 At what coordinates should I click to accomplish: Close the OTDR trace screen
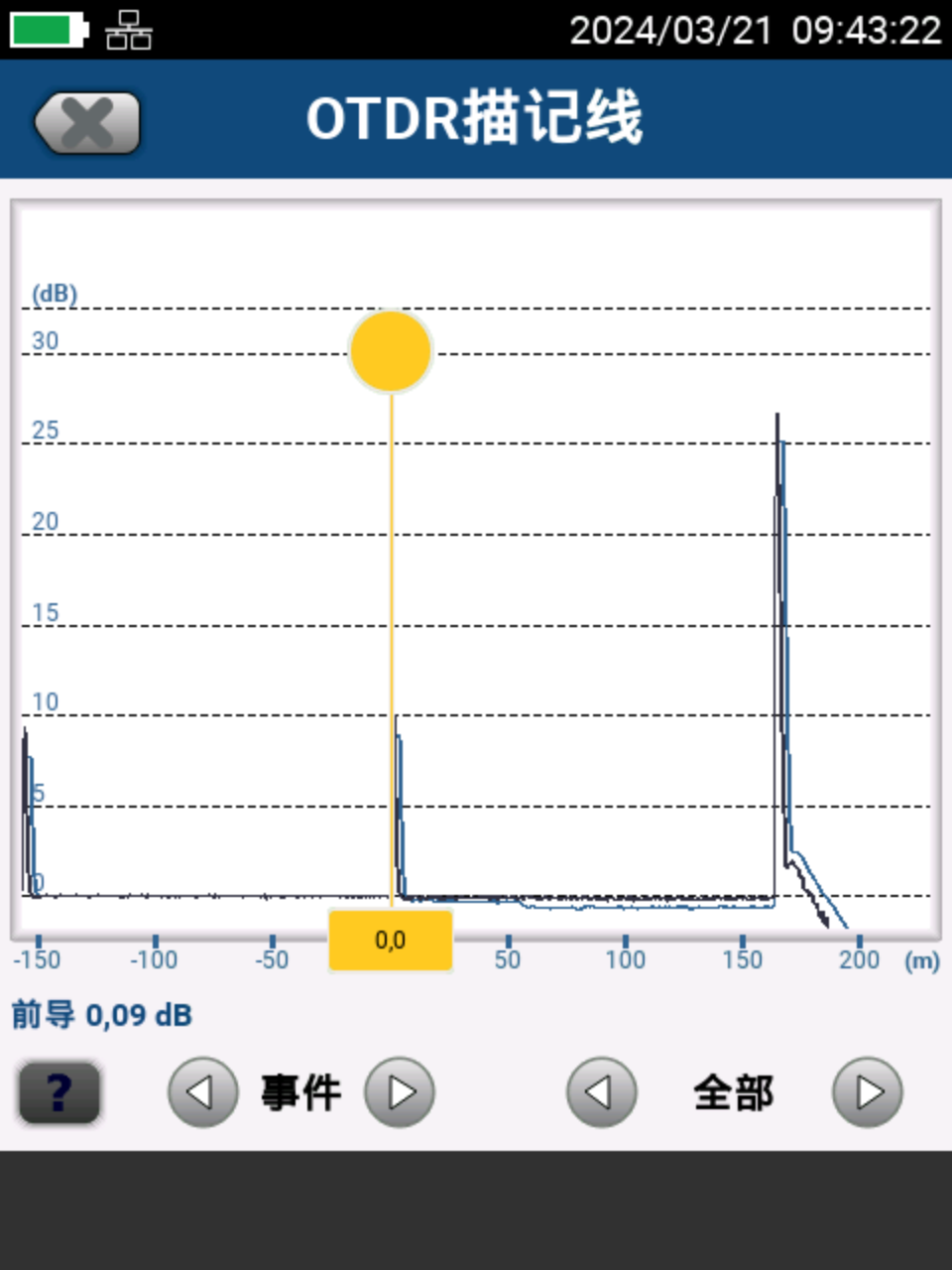(87, 123)
